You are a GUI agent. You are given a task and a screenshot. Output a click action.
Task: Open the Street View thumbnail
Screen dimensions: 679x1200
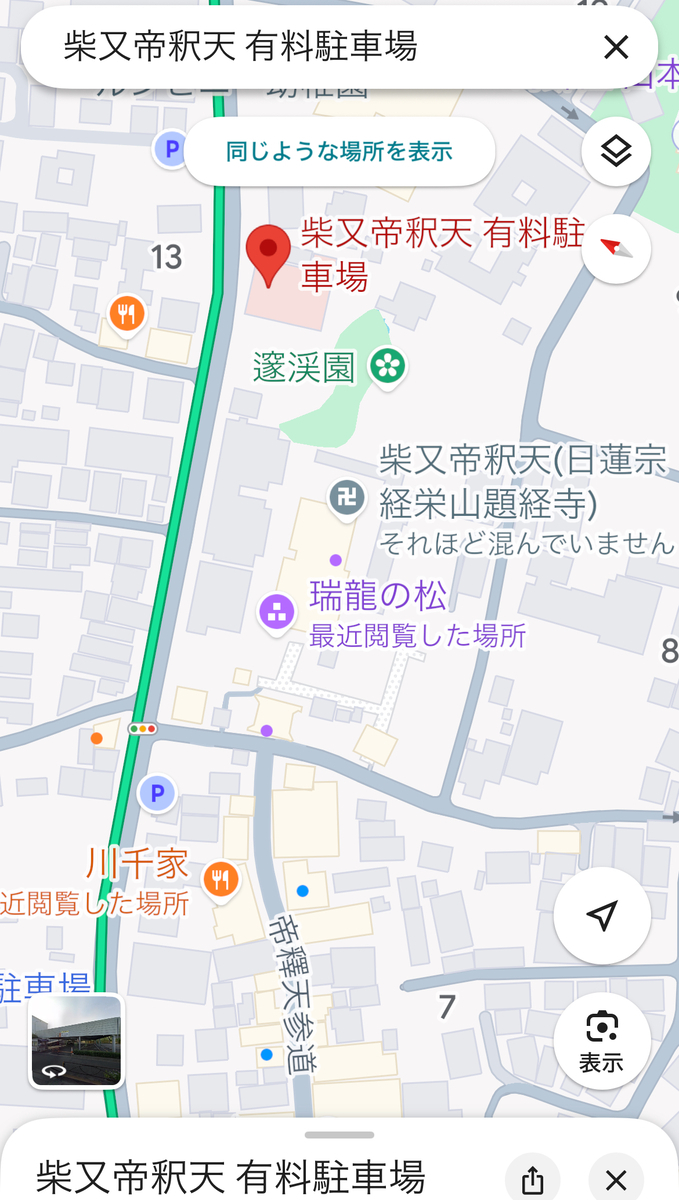pyautogui.click(x=76, y=1040)
